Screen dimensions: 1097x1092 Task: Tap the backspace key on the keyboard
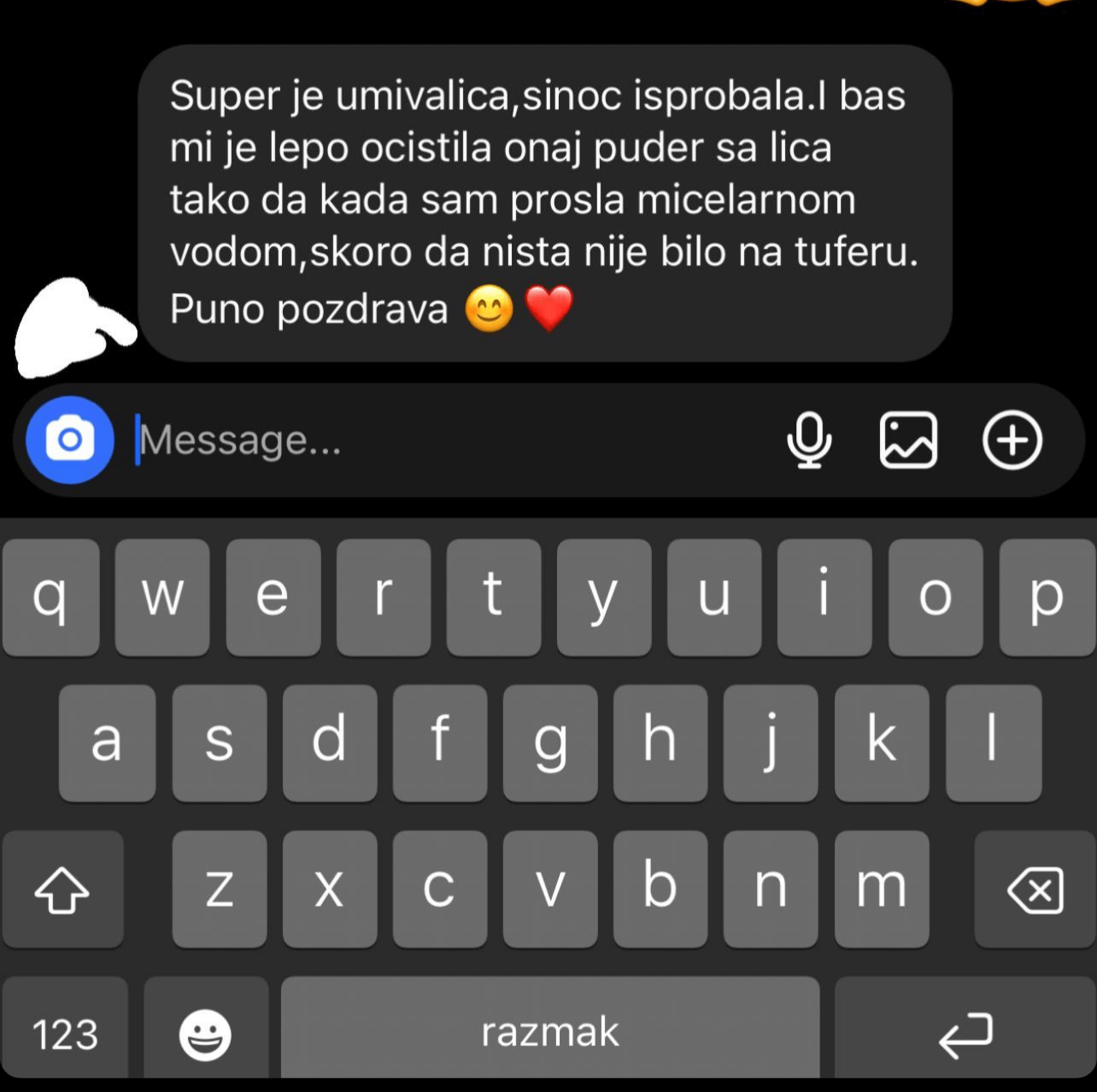tap(1035, 889)
